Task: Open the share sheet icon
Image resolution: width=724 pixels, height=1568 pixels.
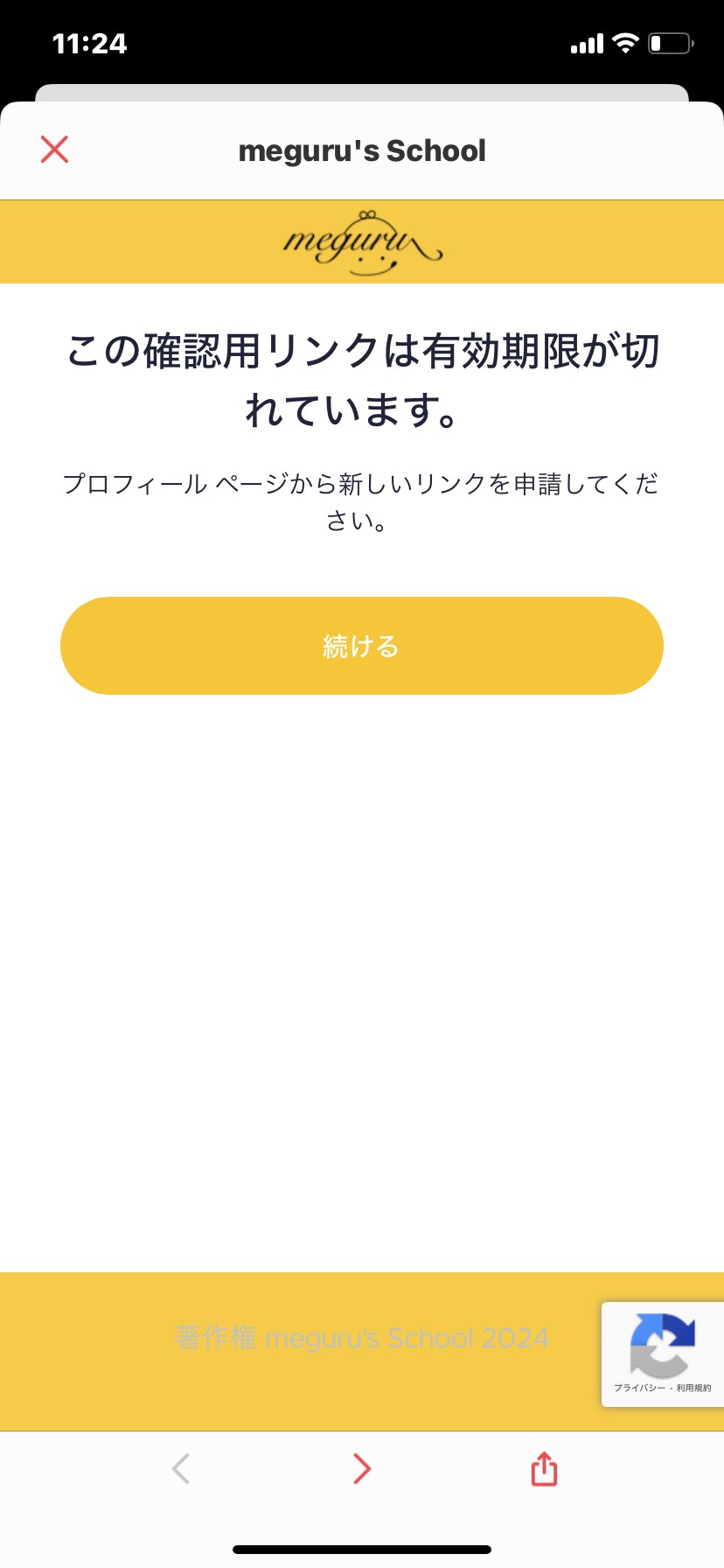Action: click(544, 1468)
